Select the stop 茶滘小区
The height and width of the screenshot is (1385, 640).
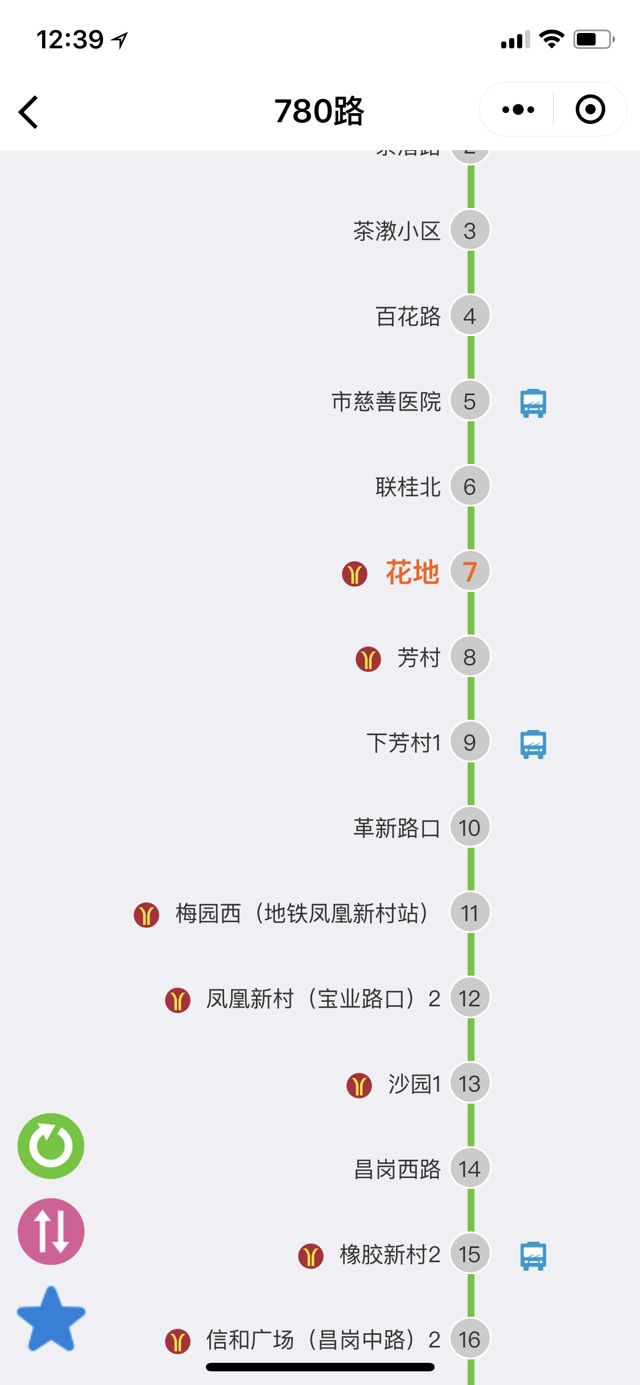398,231
